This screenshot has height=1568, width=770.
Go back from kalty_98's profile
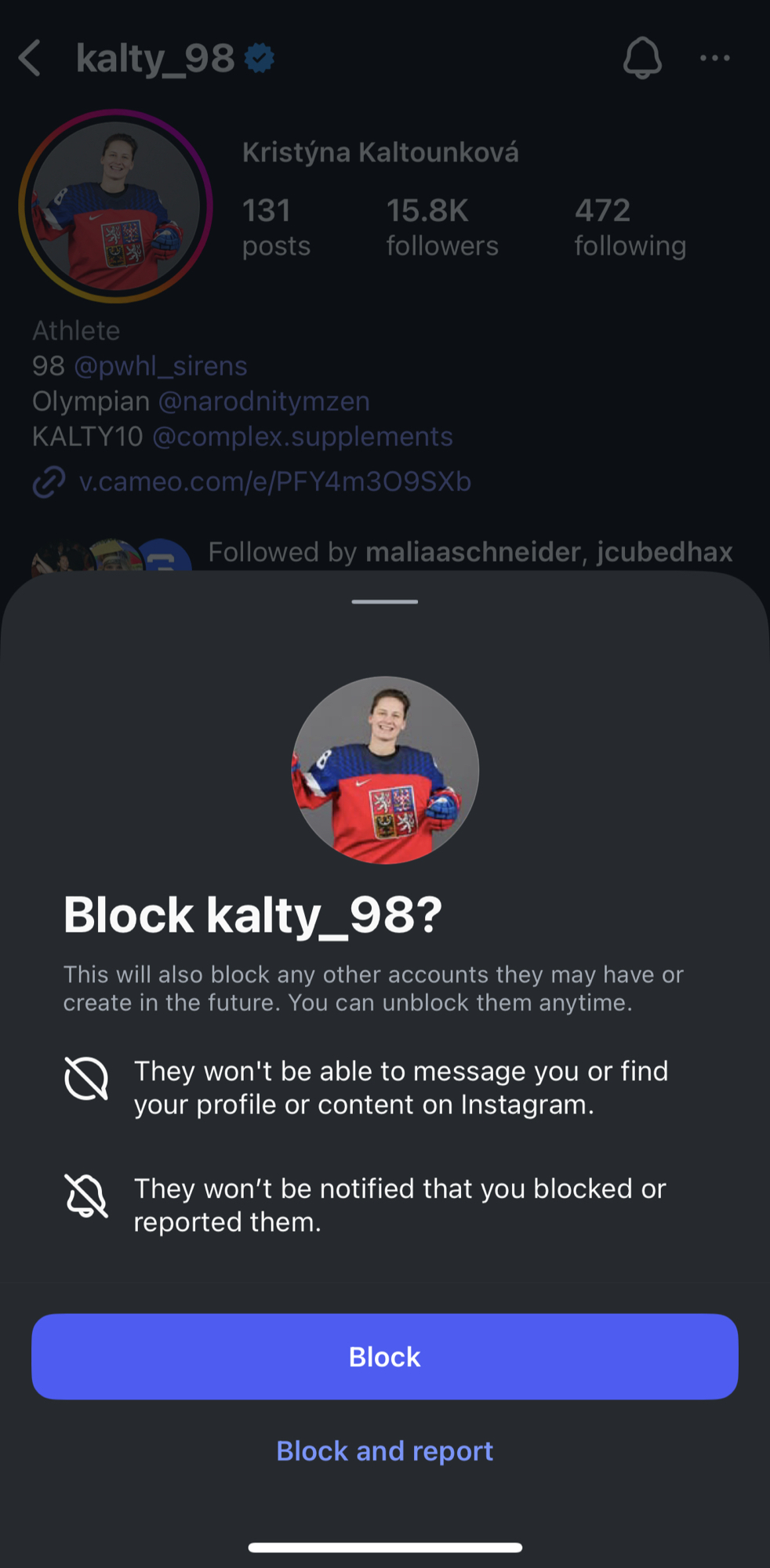(30, 58)
